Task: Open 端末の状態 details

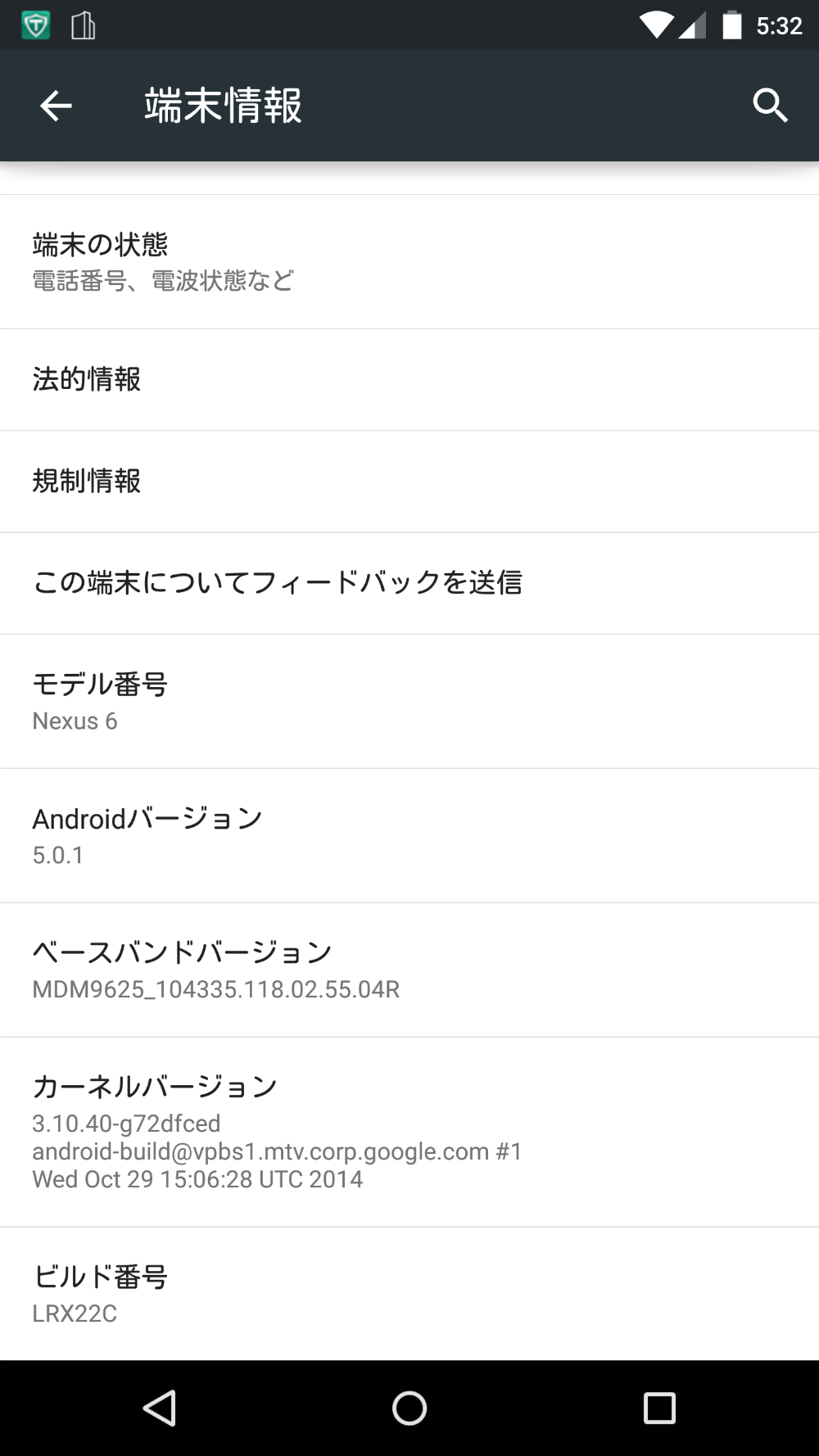Action: click(x=409, y=262)
